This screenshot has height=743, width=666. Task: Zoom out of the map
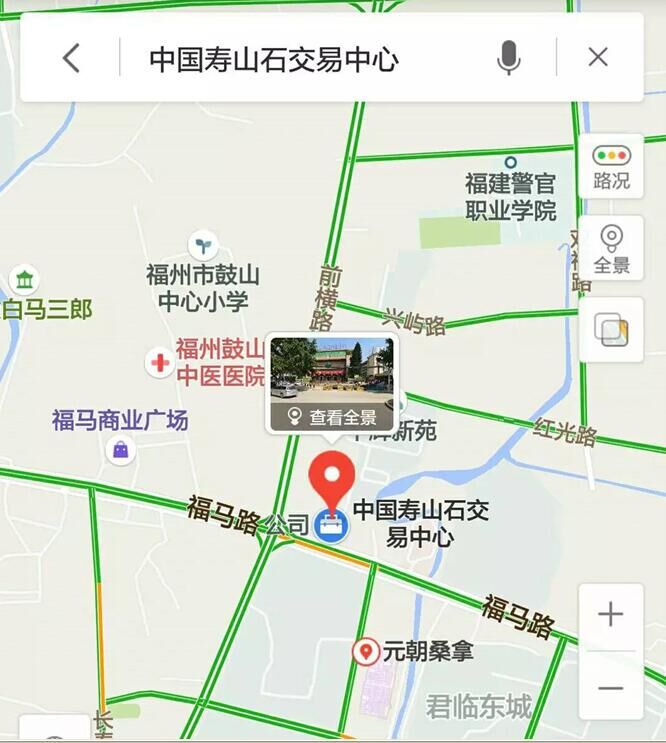pyautogui.click(x=610, y=688)
